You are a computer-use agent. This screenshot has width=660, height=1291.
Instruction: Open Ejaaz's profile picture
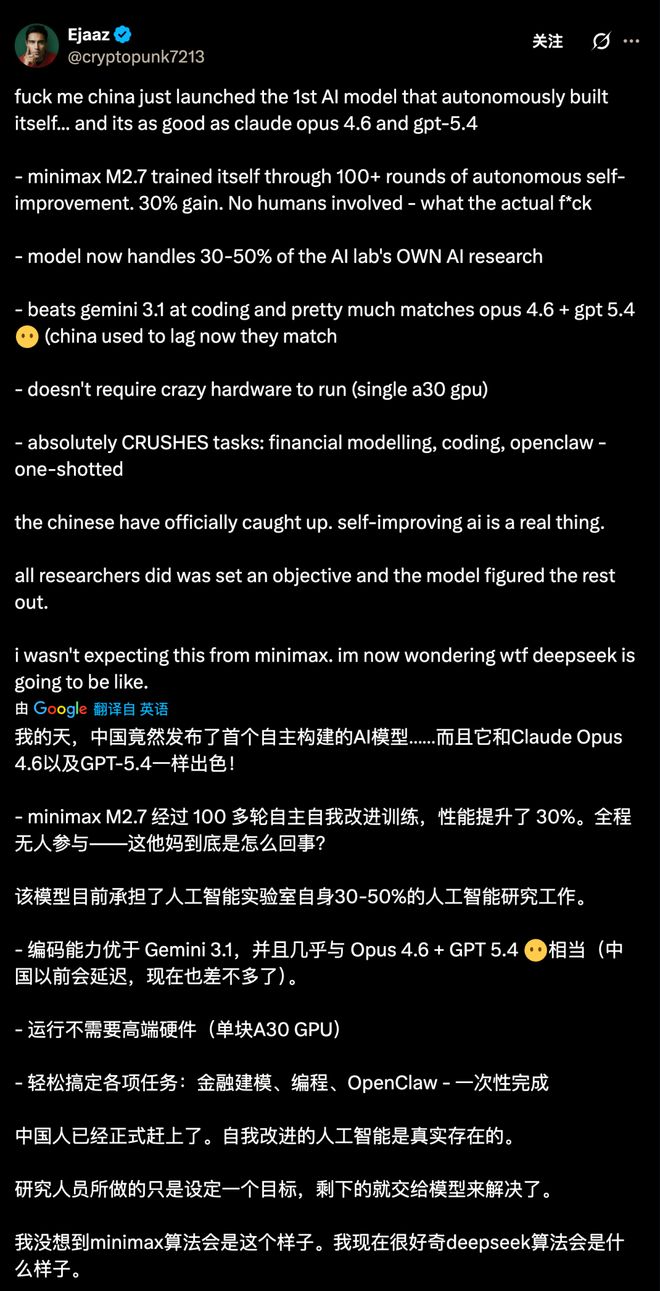pyautogui.click(x=35, y=45)
